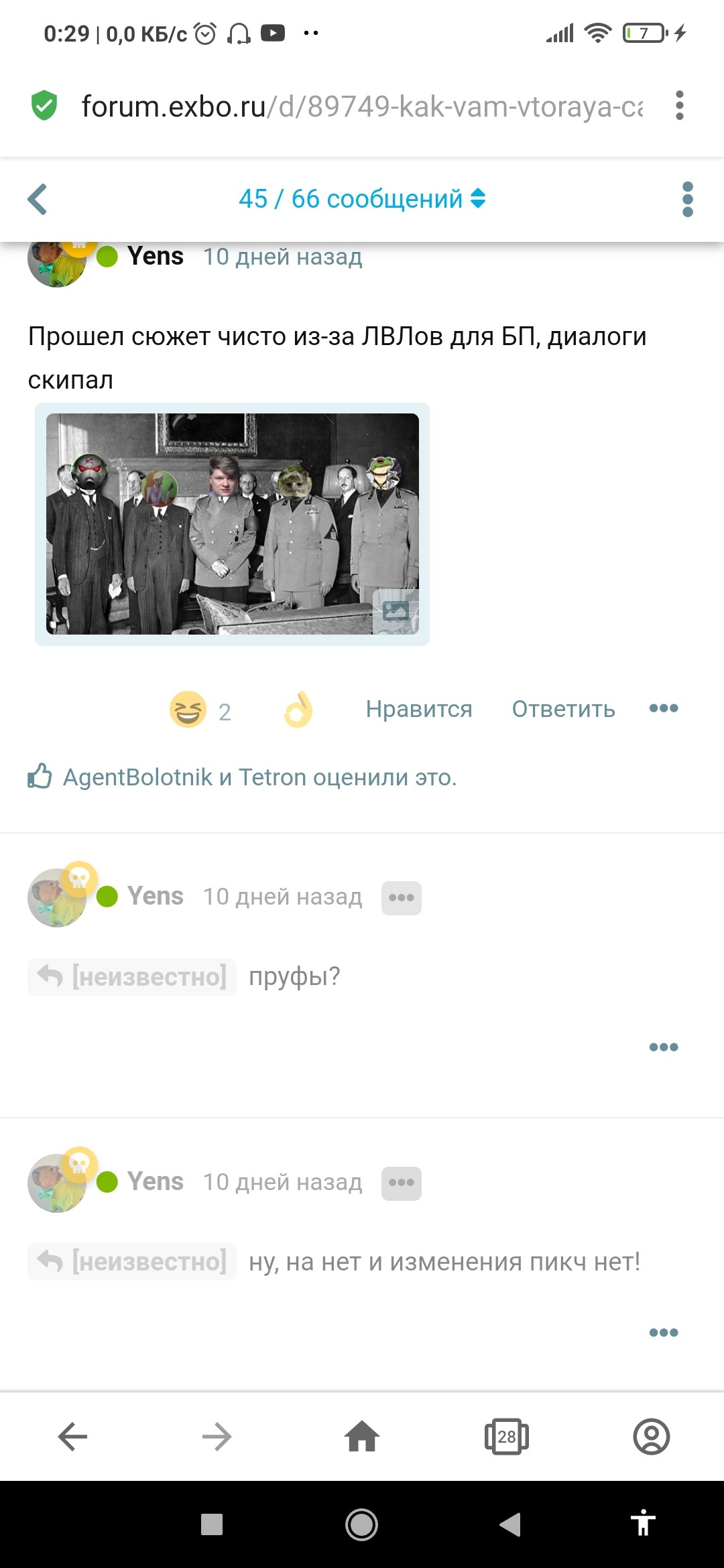The height and width of the screenshot is (1568, 724).
Task: Open the 45 / 66 сообщений post navigator
Action: (x=361, y=199)
